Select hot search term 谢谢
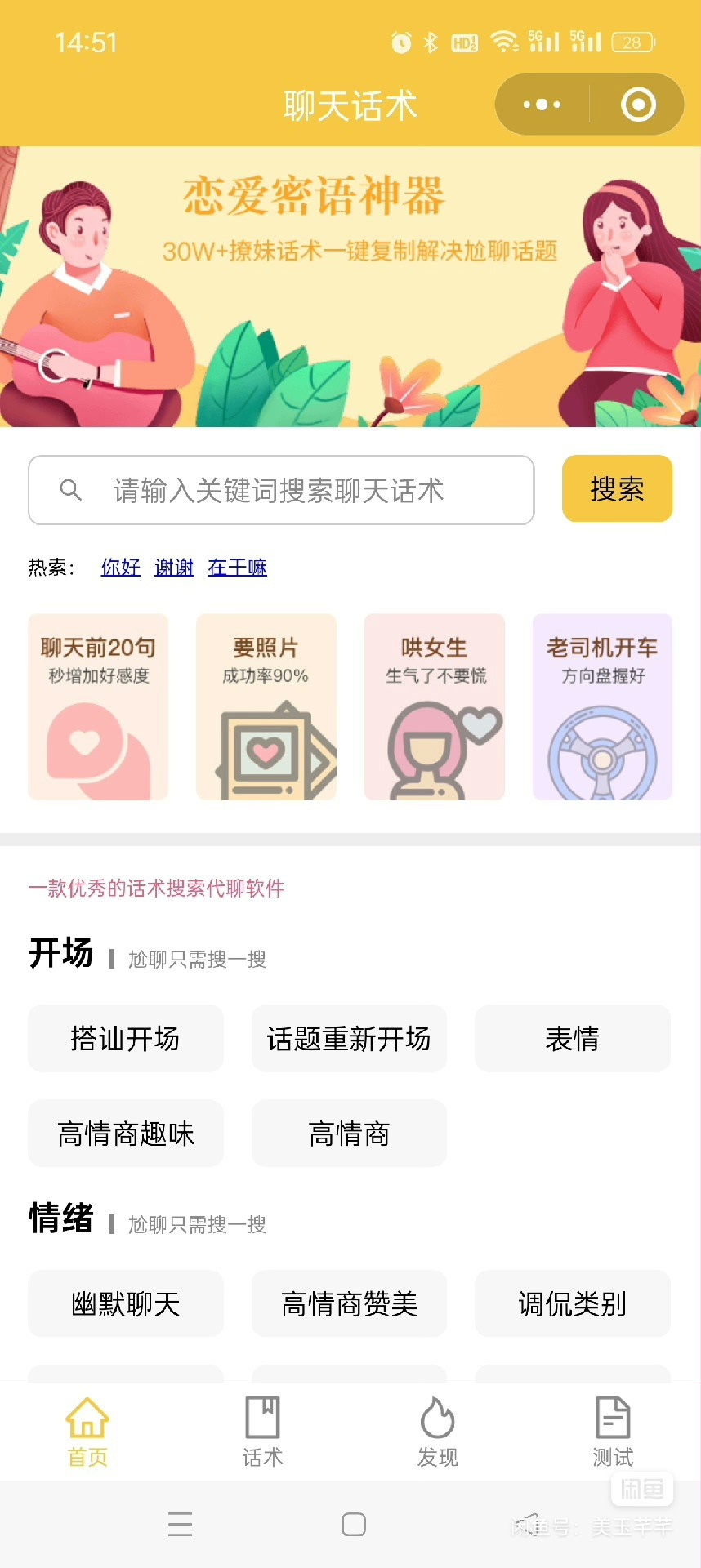This screenshot has height=1568, width=701. click(174, 568)
